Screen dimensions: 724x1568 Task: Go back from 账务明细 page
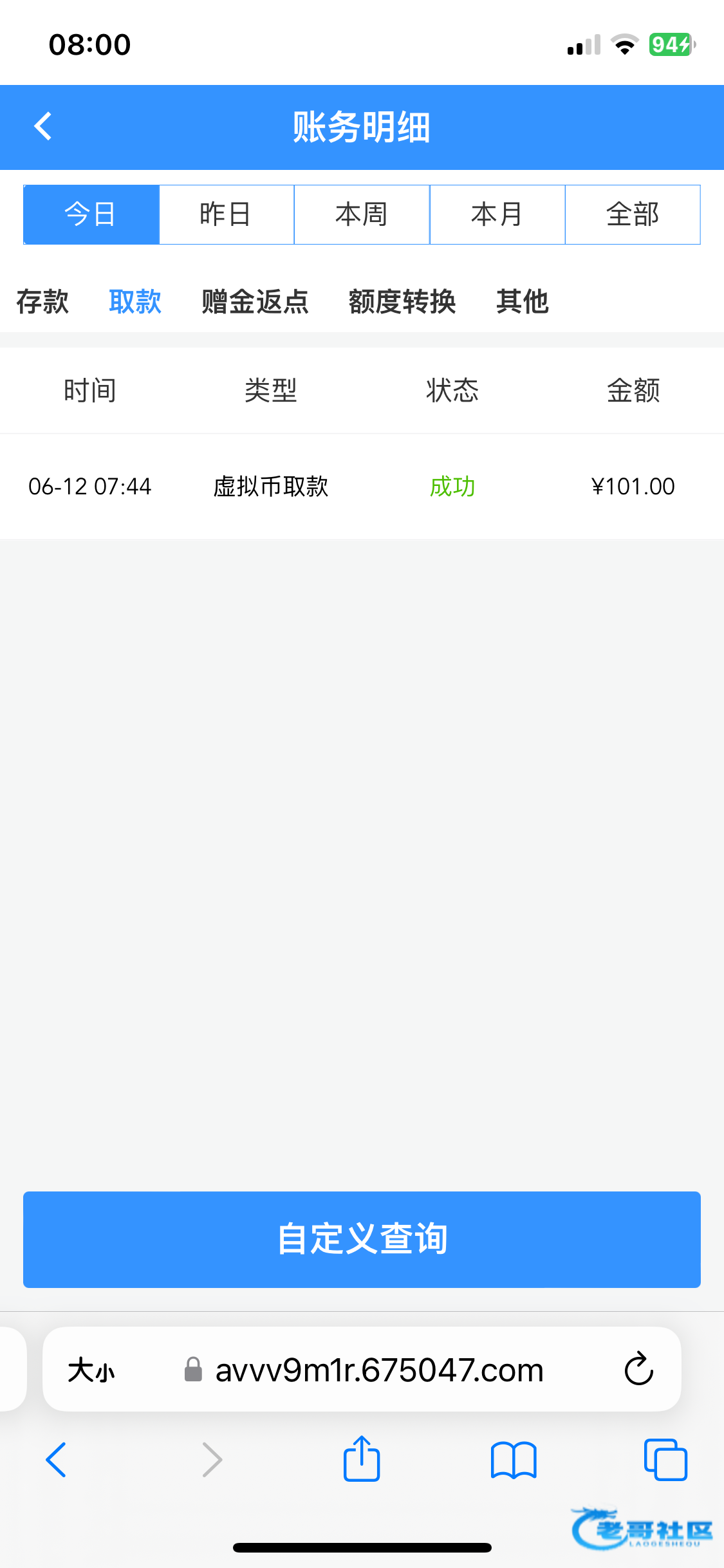(x=43, y=126)
